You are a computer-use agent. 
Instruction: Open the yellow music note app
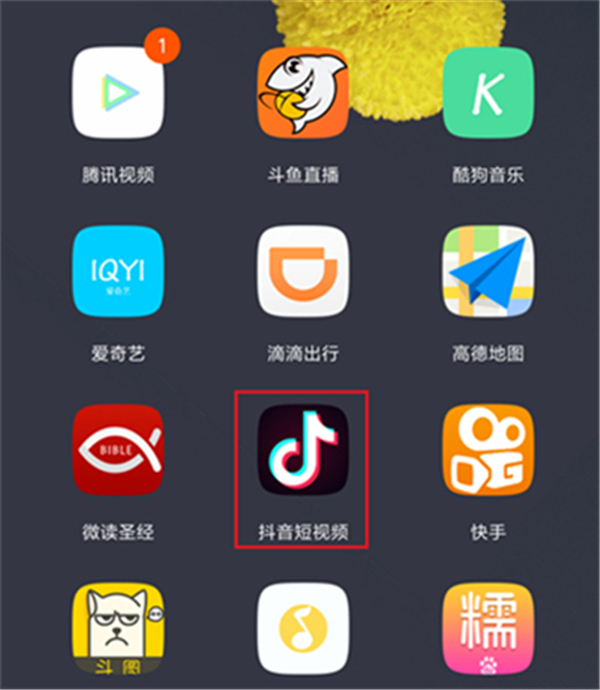(302, 632)
